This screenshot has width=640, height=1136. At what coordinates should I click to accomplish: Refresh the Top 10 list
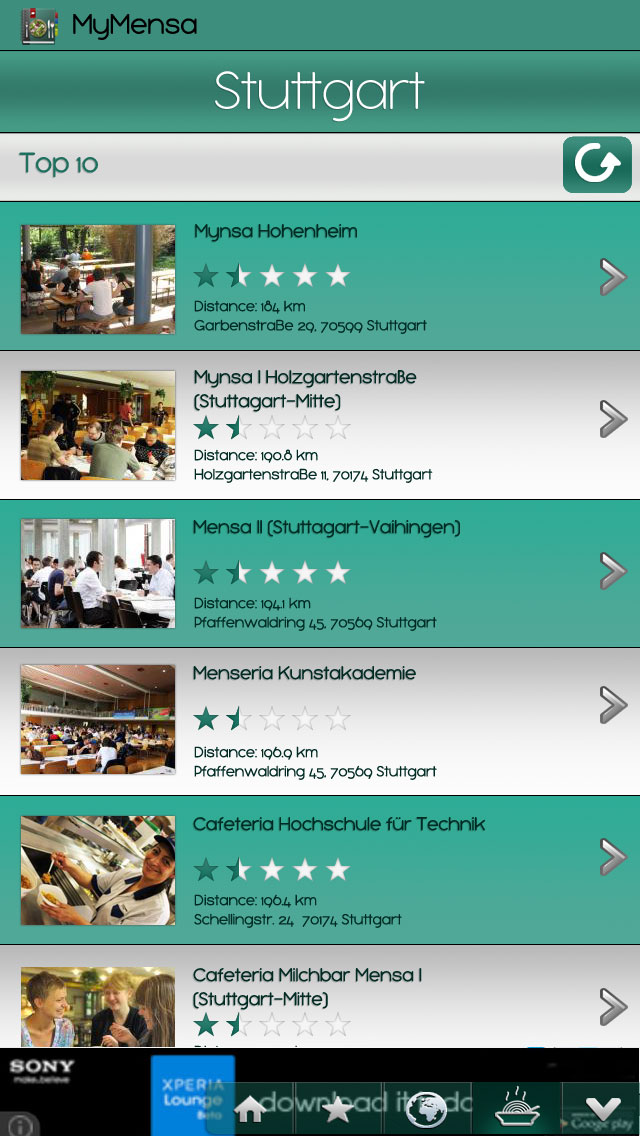597,165
